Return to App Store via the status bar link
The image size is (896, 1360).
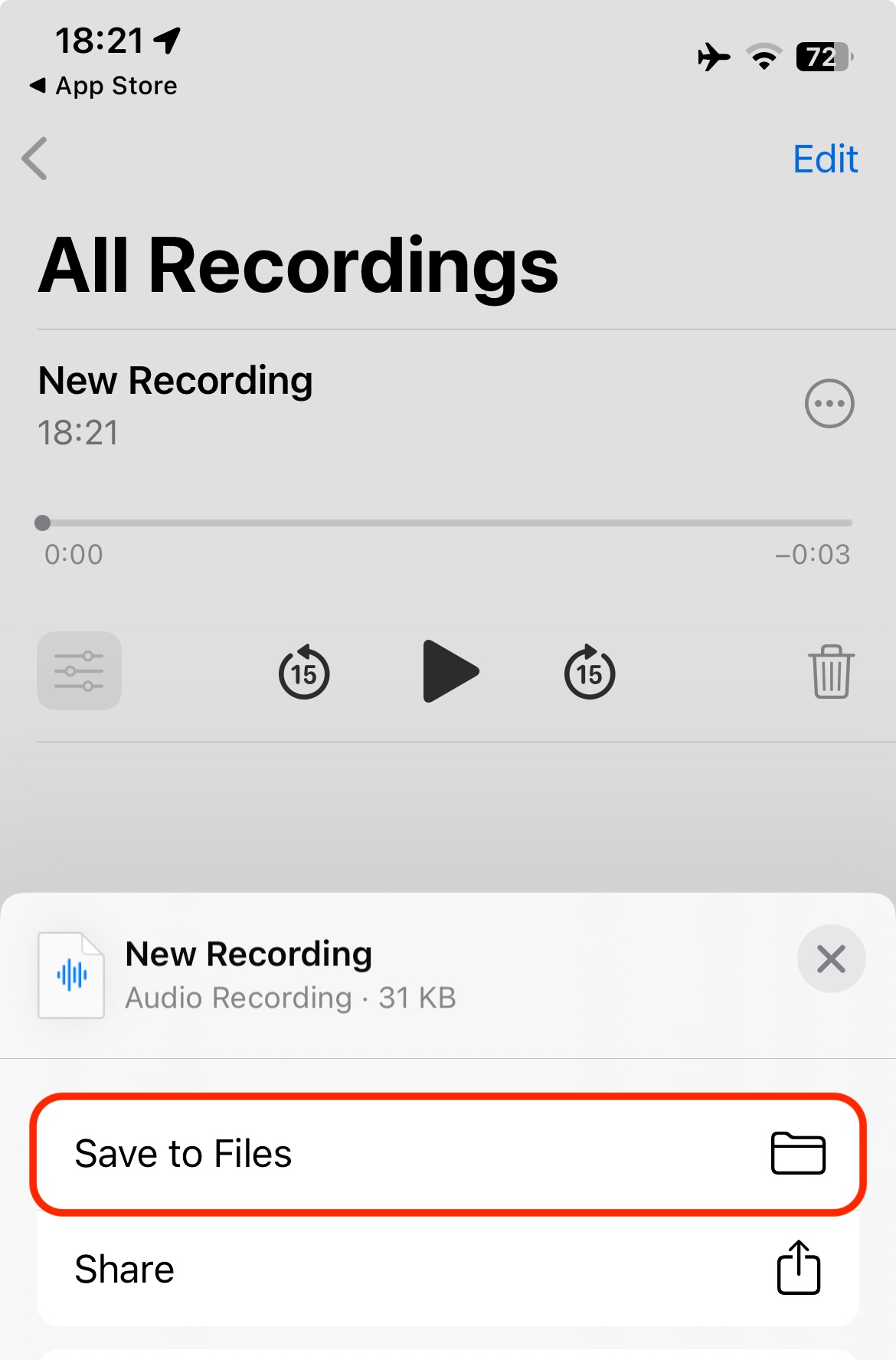tap(103, 86)
